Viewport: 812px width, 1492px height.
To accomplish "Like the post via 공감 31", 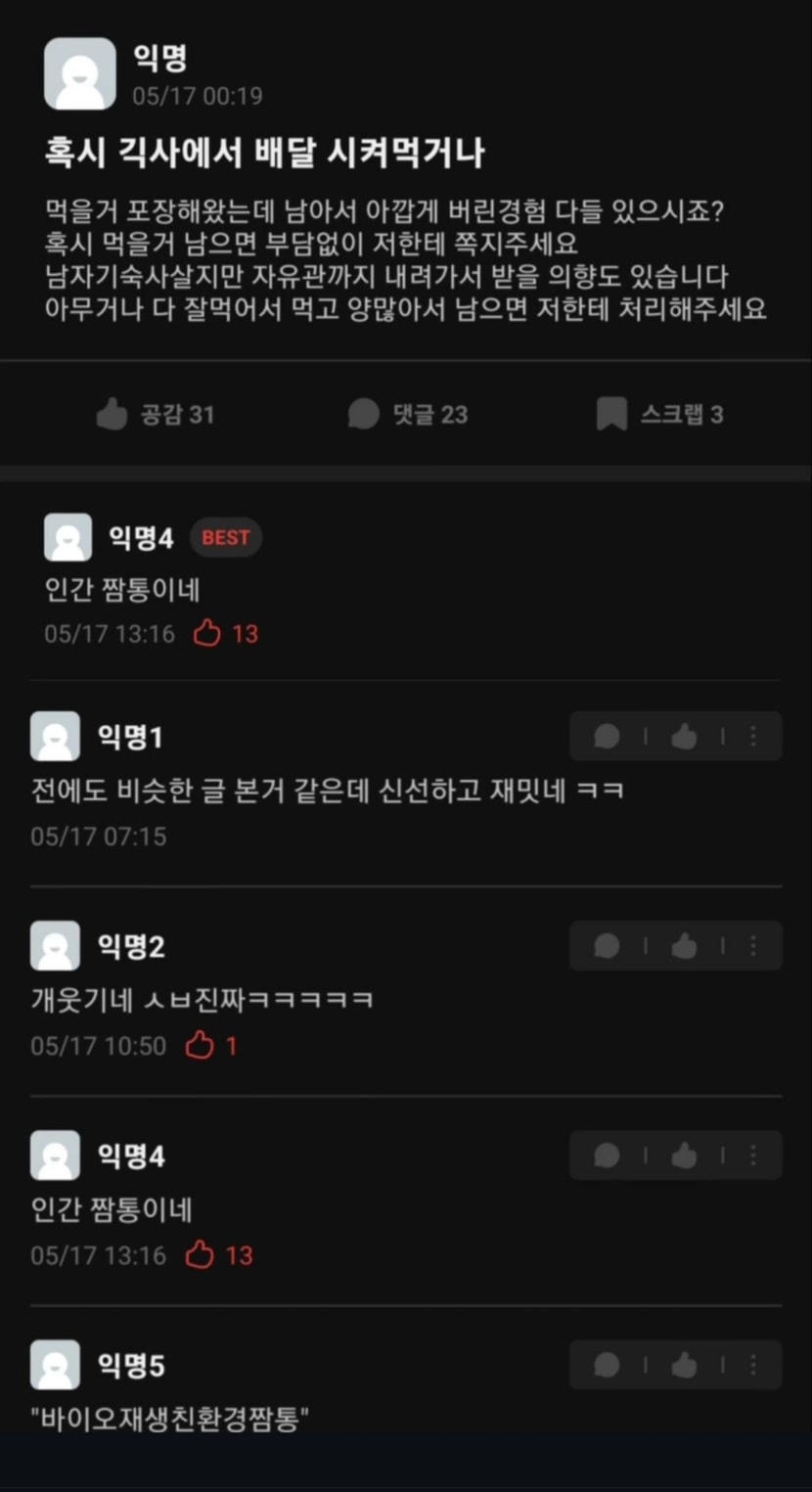I will point(156,415).
